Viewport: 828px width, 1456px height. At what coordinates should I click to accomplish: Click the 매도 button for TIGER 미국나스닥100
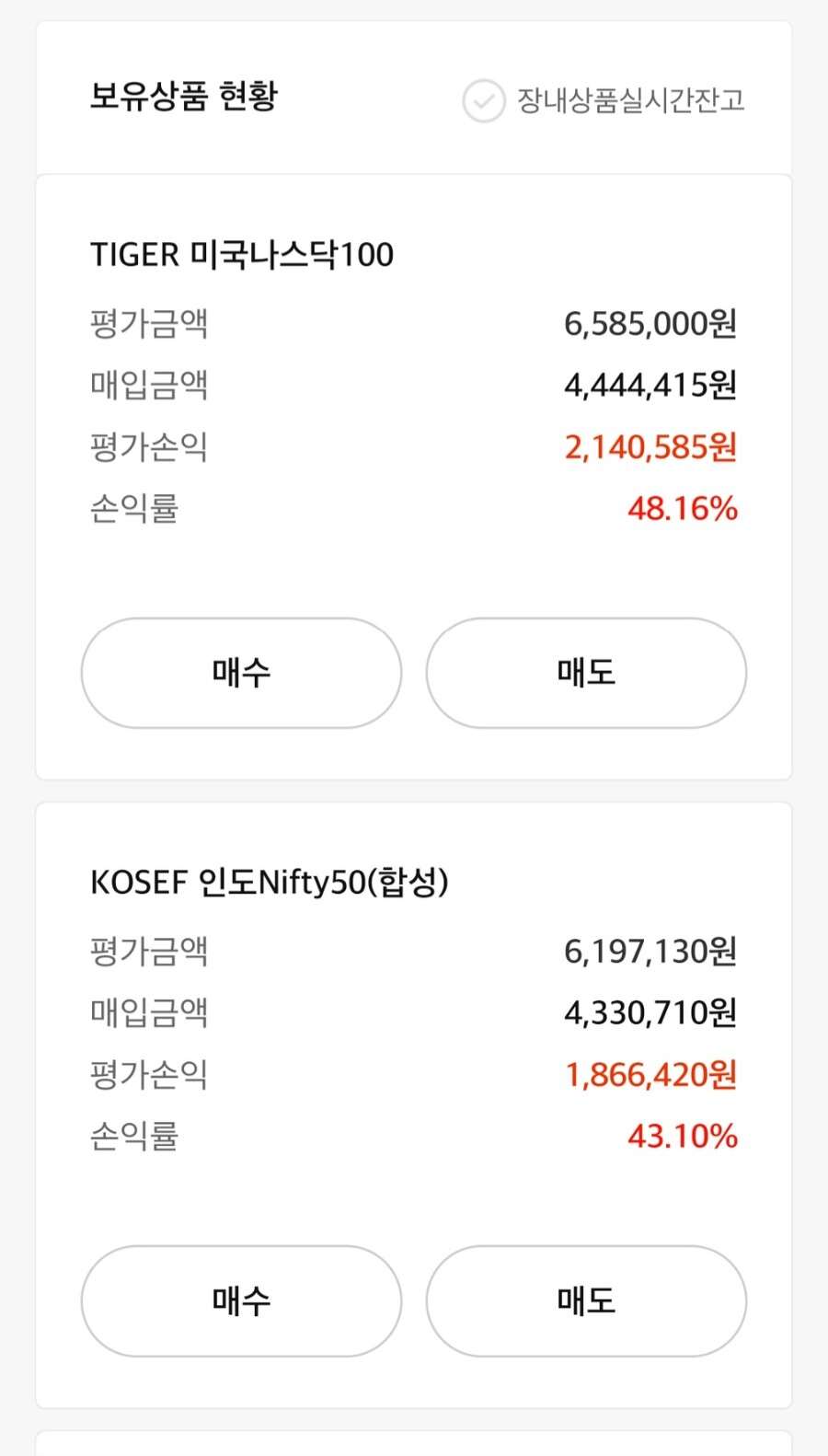[586, 673]
